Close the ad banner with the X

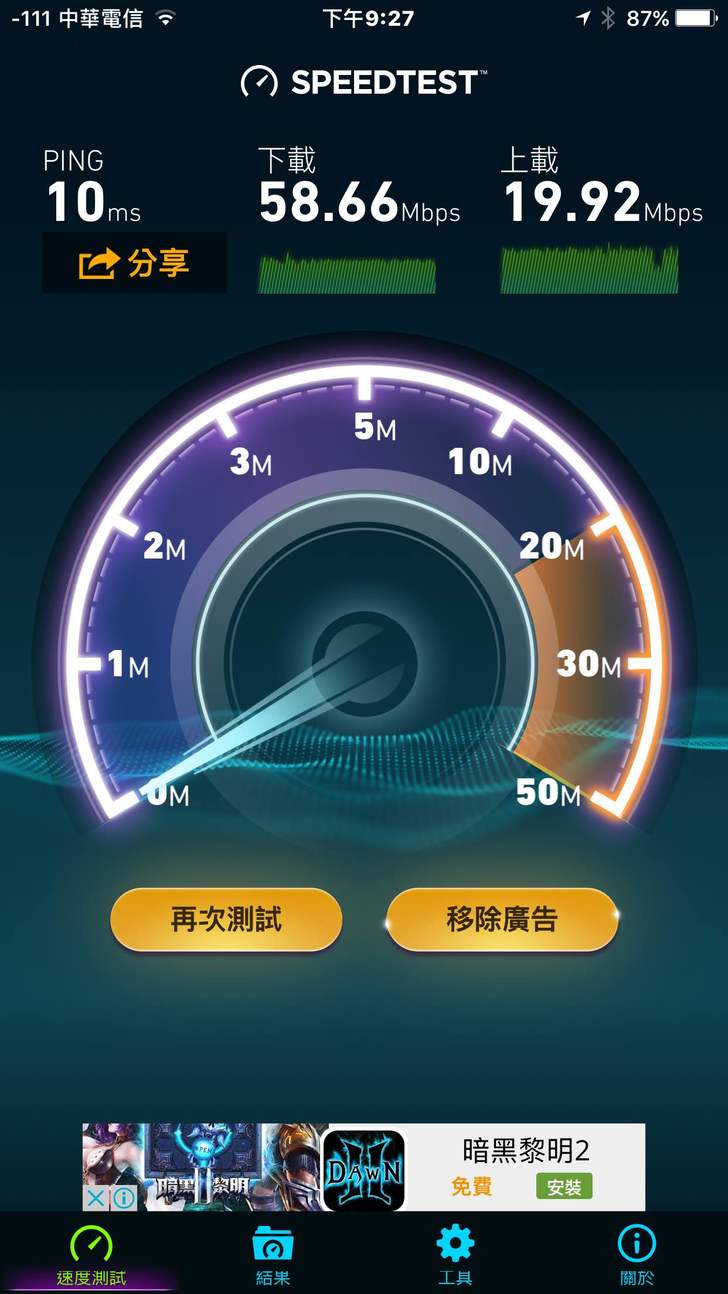click(95, 1198)
